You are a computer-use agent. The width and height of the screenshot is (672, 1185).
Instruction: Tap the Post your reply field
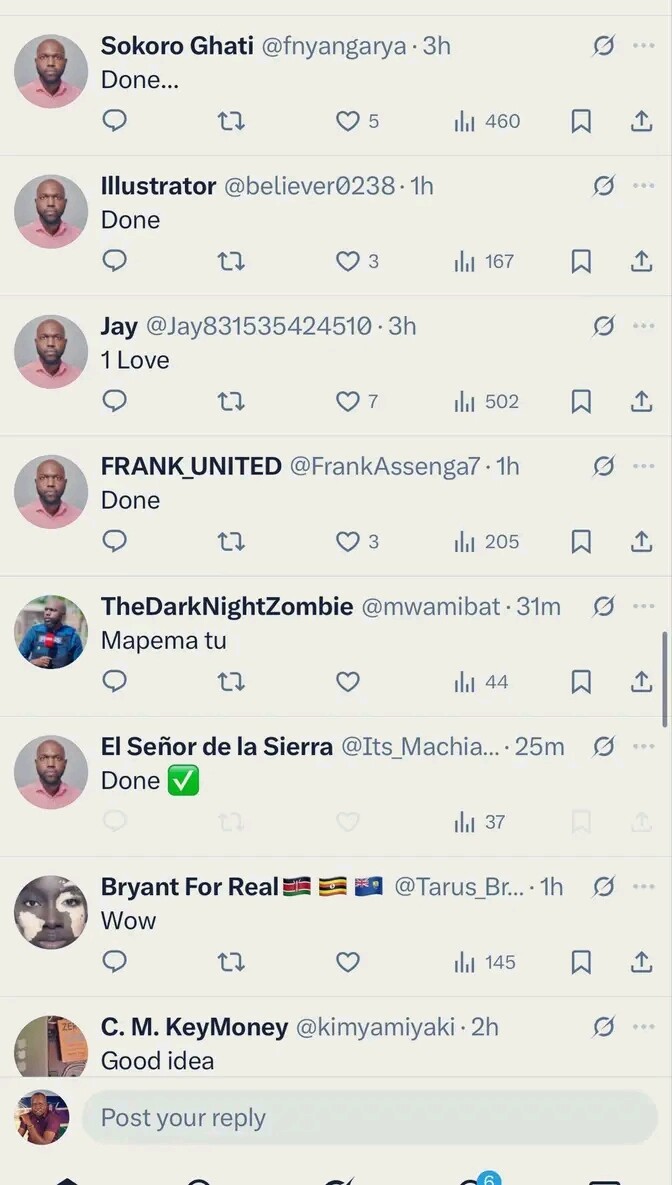[x=368, y=1117]
